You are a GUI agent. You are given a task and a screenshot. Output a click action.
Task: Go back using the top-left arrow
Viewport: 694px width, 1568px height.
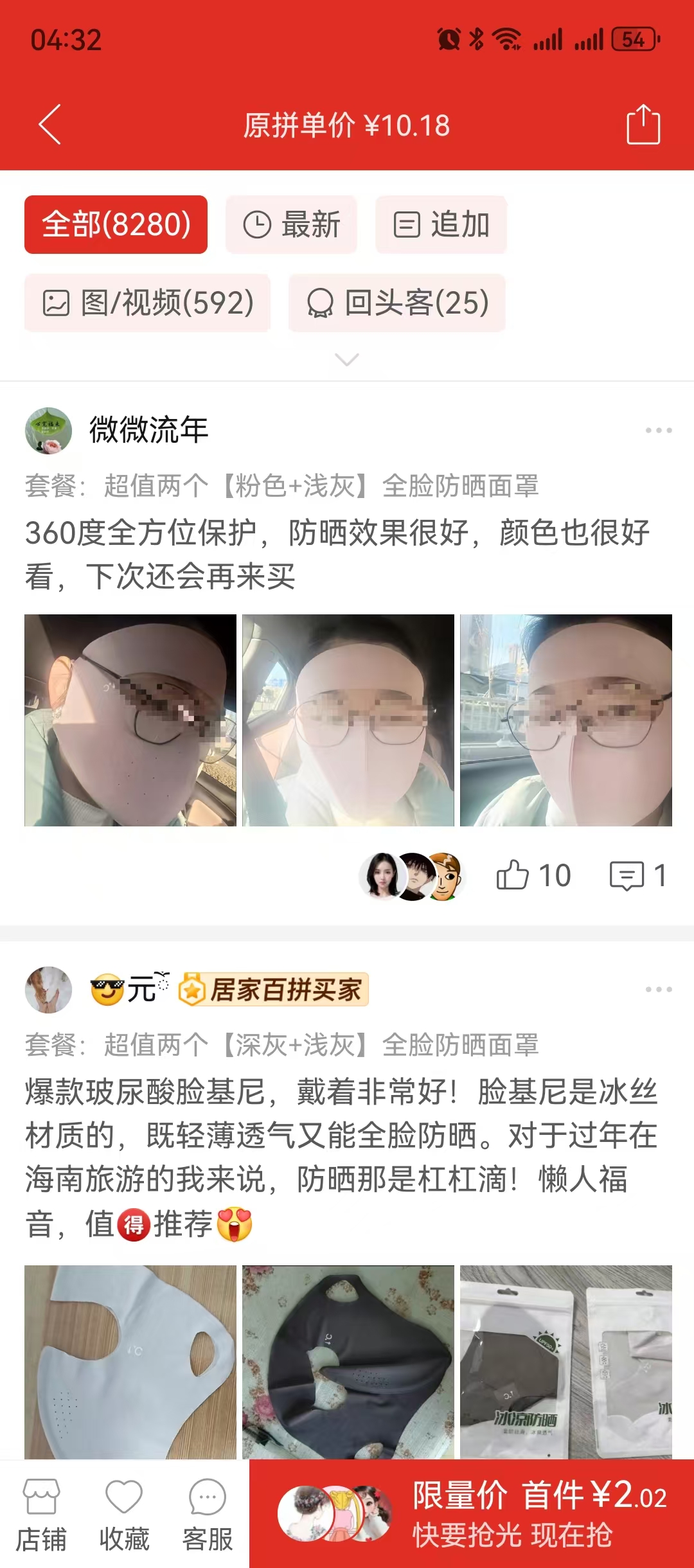(x=50, y=124)
